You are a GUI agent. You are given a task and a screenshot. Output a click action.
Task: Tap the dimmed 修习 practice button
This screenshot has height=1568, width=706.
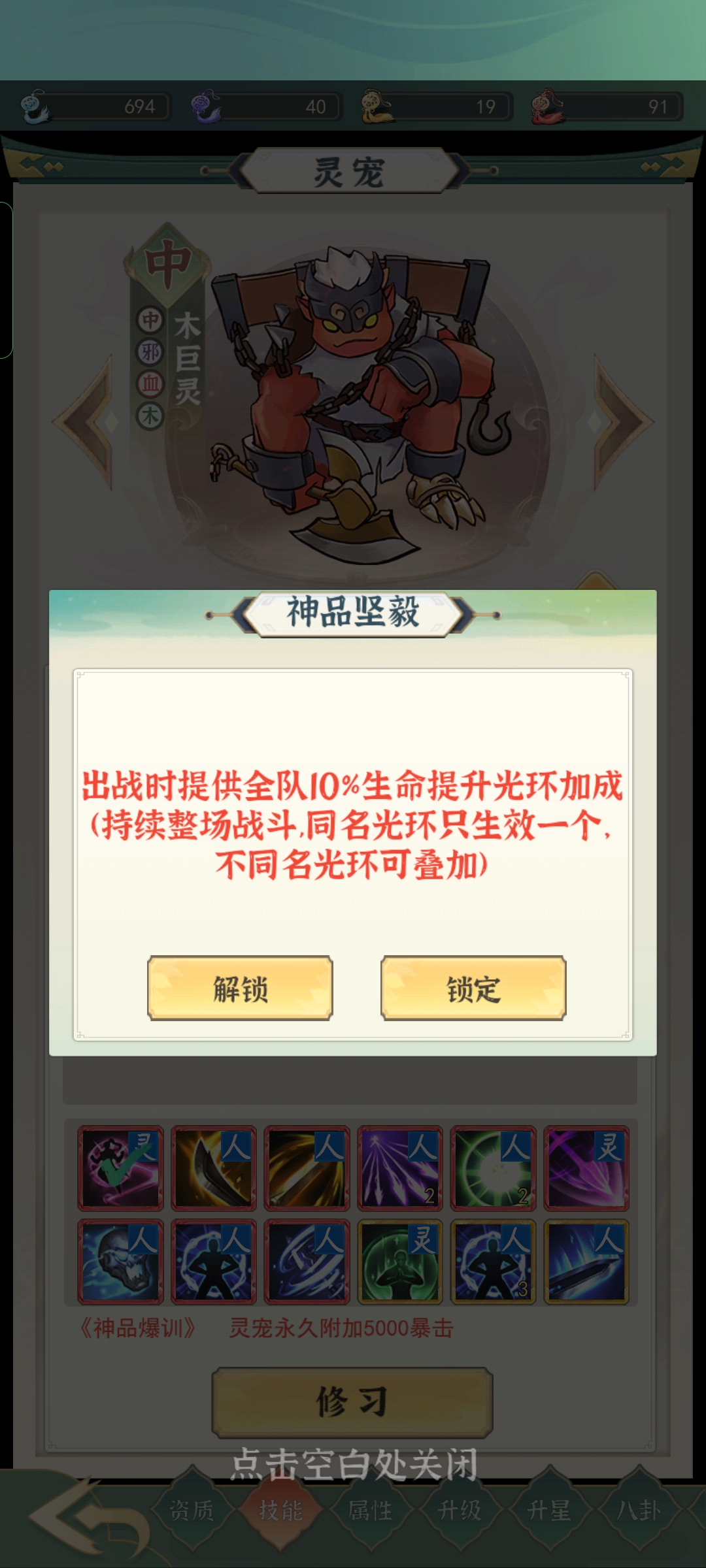[x=352, y=1403]
